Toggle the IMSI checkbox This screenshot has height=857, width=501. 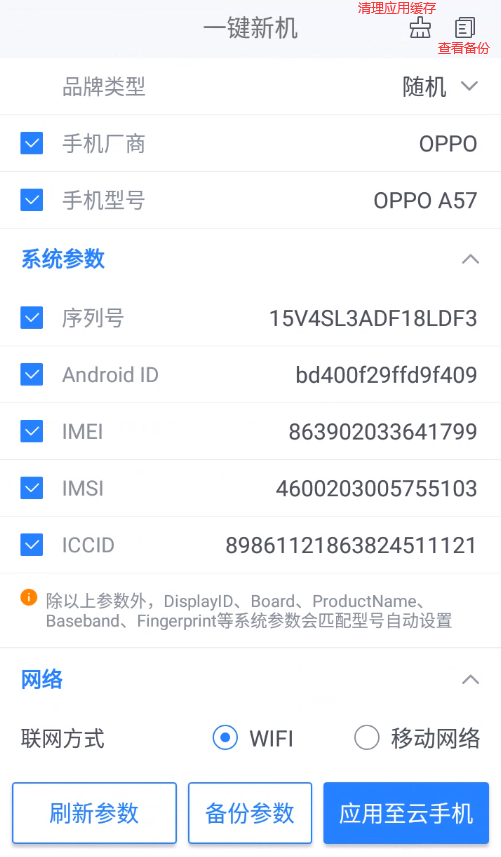click(32, 488)
